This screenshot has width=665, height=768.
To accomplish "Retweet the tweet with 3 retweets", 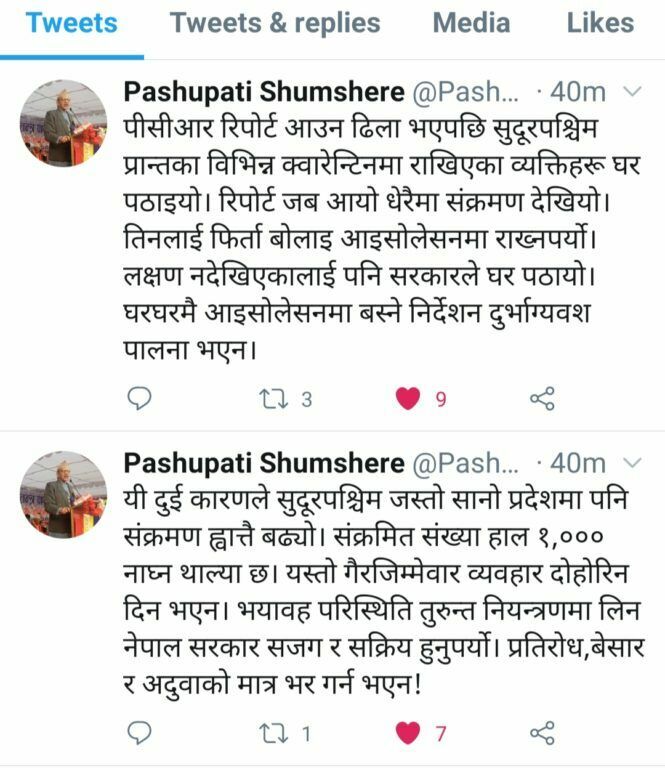I will click(270, 399).
